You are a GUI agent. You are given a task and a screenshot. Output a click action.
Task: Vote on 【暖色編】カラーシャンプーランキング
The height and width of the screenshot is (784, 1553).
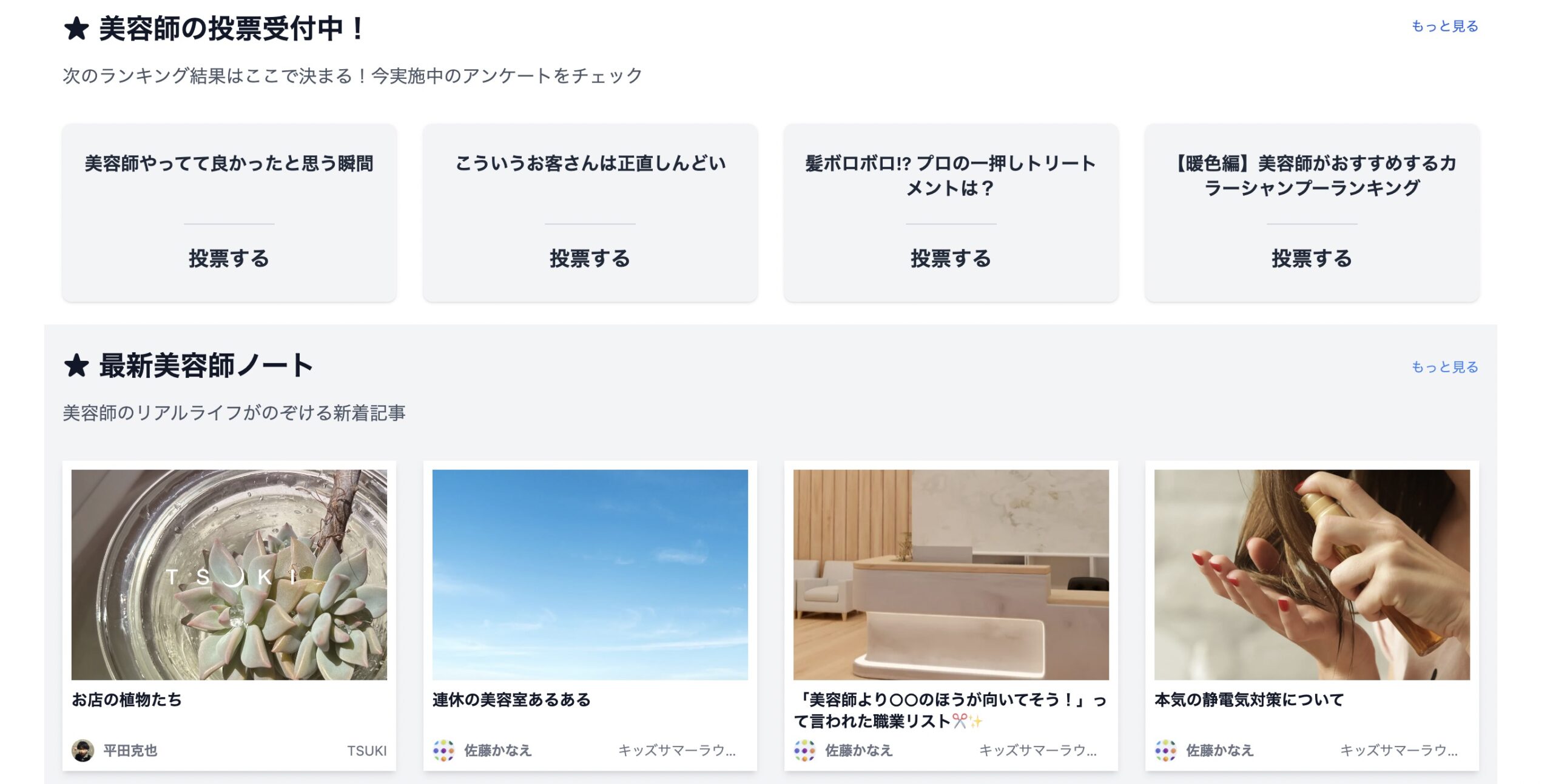[1312, 259]
